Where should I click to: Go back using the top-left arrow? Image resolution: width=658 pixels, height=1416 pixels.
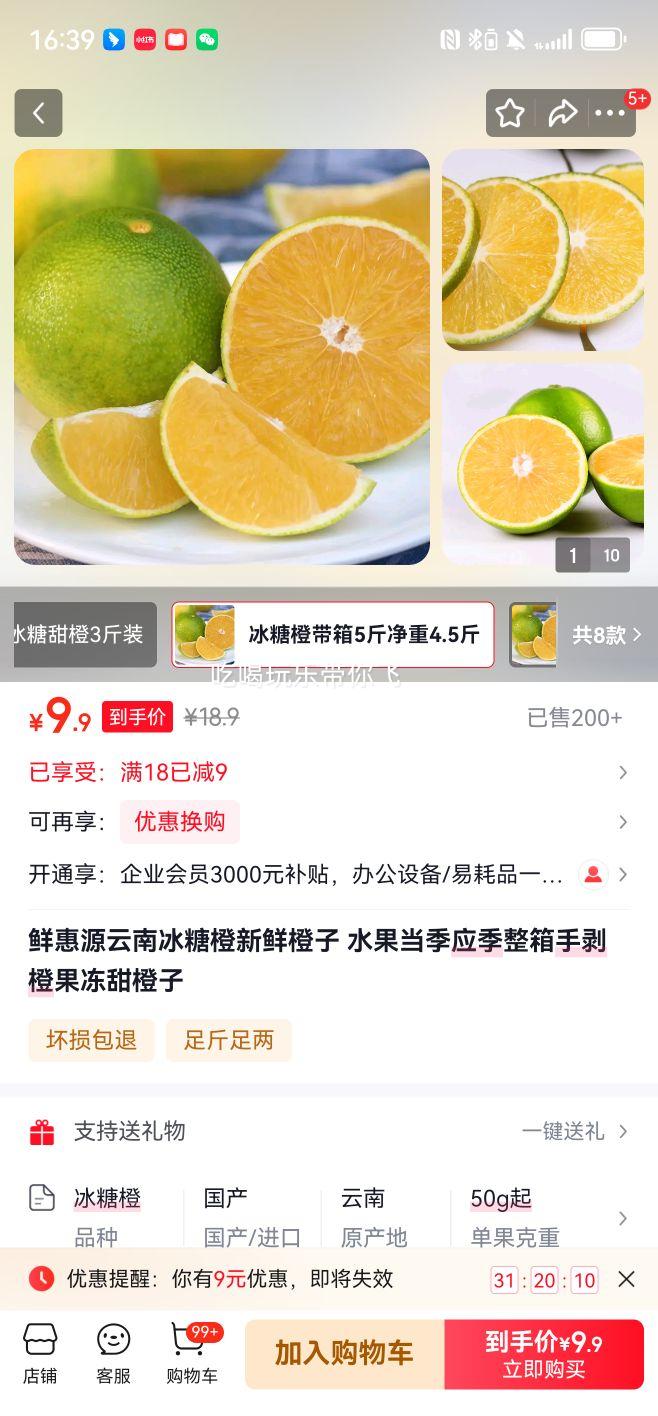38,113
